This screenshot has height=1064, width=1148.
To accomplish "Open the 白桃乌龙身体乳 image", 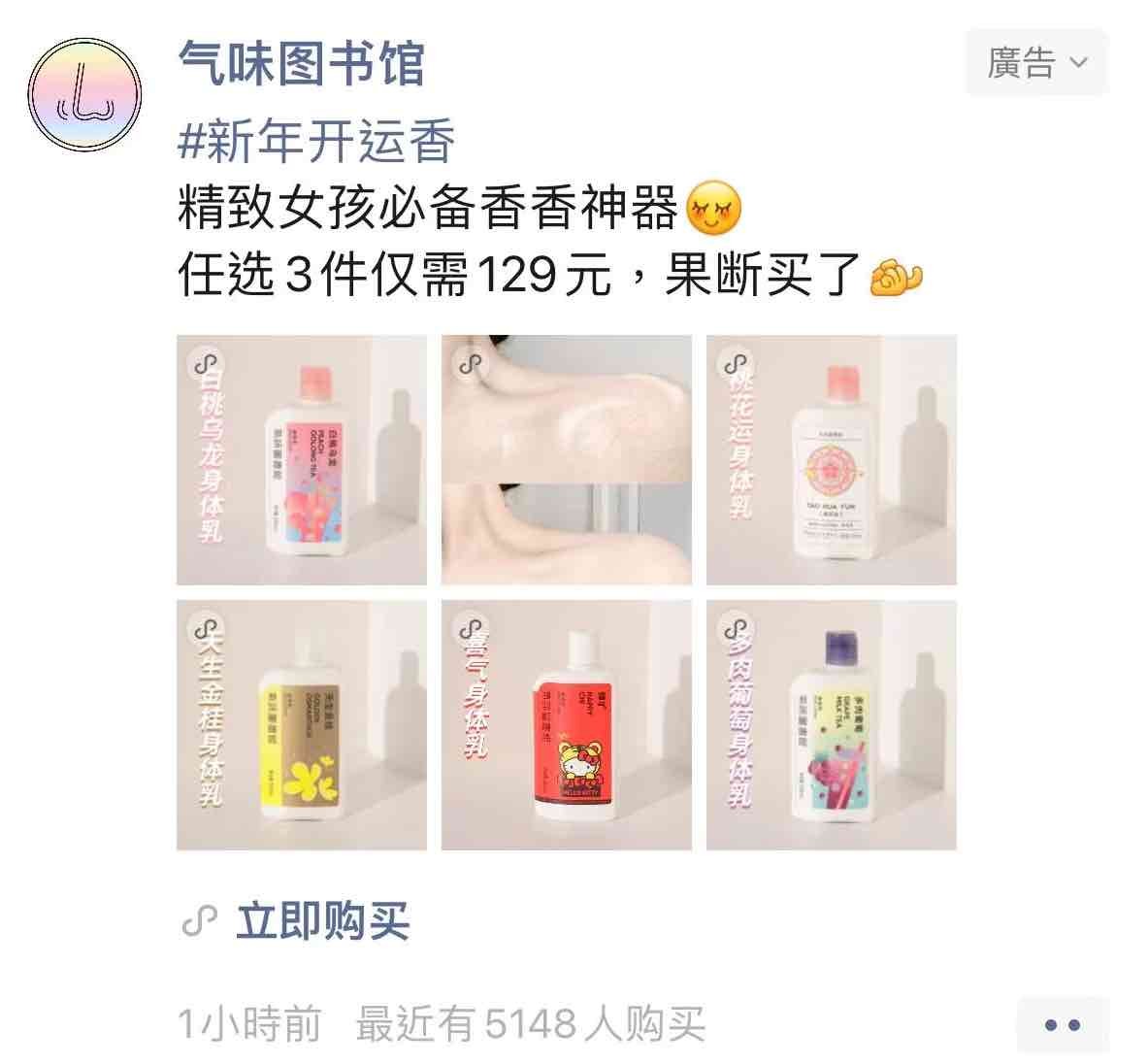I will tap(302, 460).
